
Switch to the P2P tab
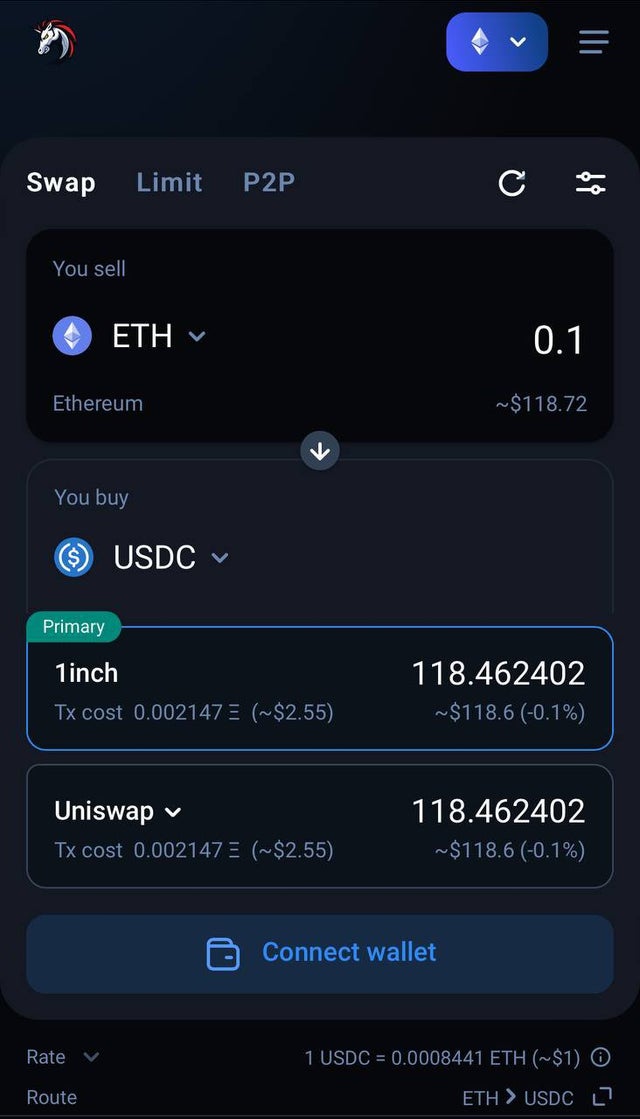(268, 182)
